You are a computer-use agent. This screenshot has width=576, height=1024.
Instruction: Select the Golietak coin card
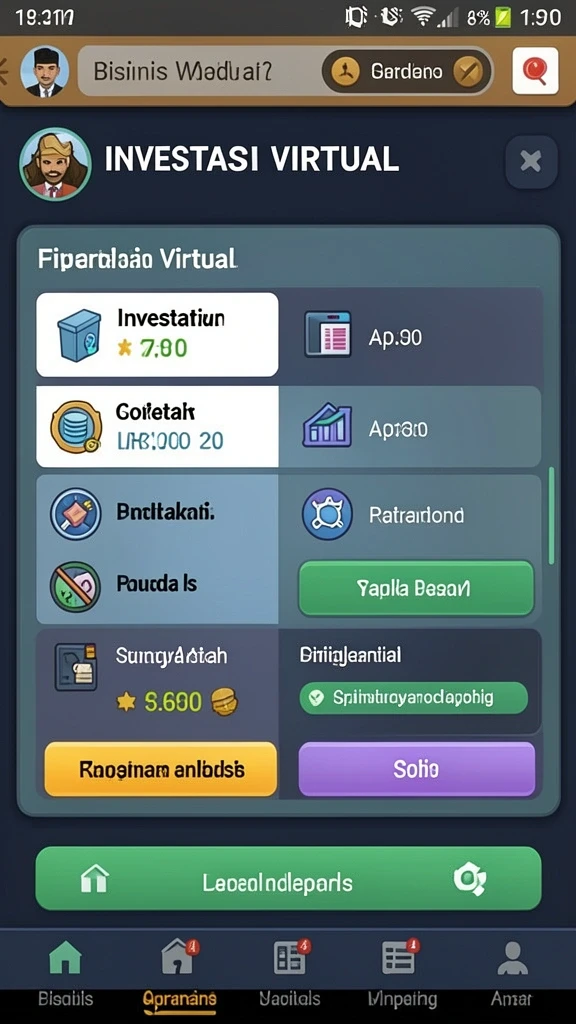(157, 426)
